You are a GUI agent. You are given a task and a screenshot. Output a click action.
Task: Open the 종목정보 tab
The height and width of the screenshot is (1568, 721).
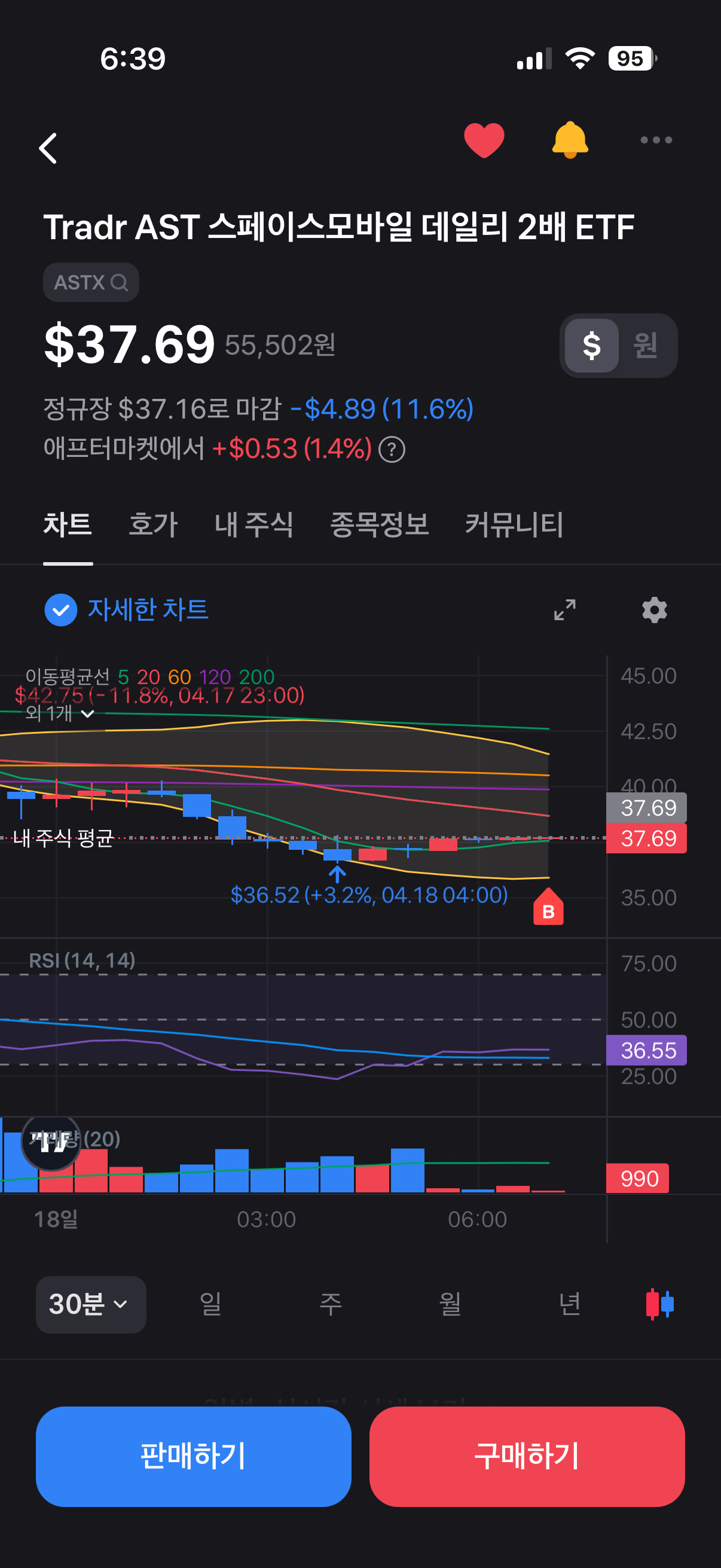(379, 524)
